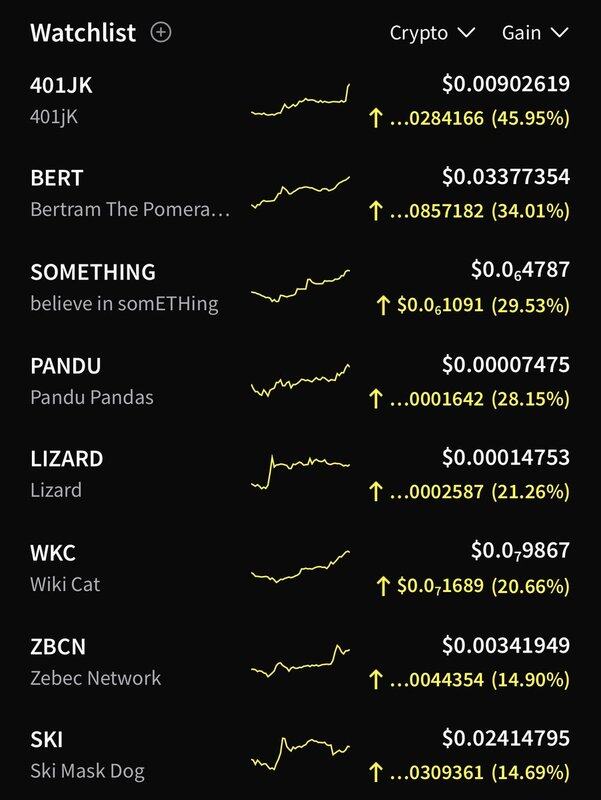Select the SOMETHING believe in somETHing row
The width and height of the screenshot is (601, 800).
point(300,287)
